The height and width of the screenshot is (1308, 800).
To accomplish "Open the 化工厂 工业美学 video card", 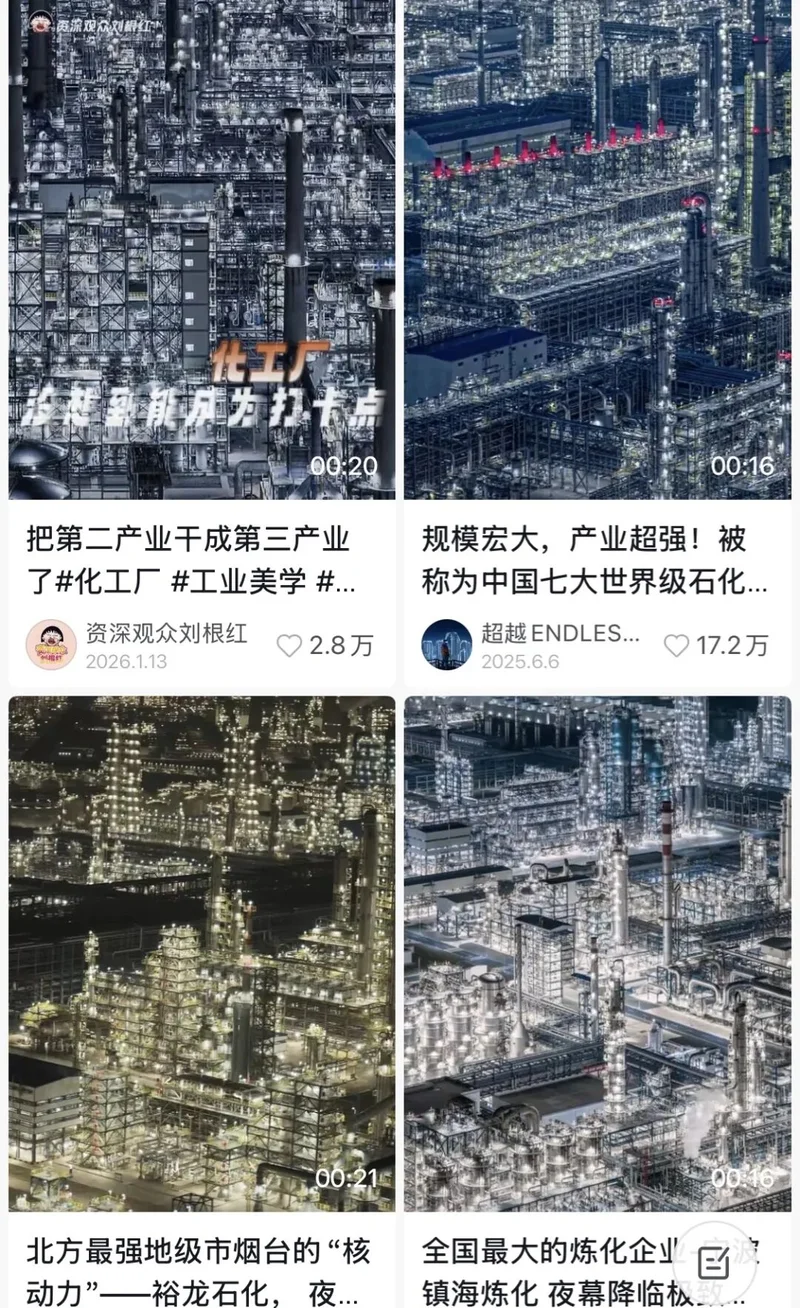I will click(x=201, y=250).
